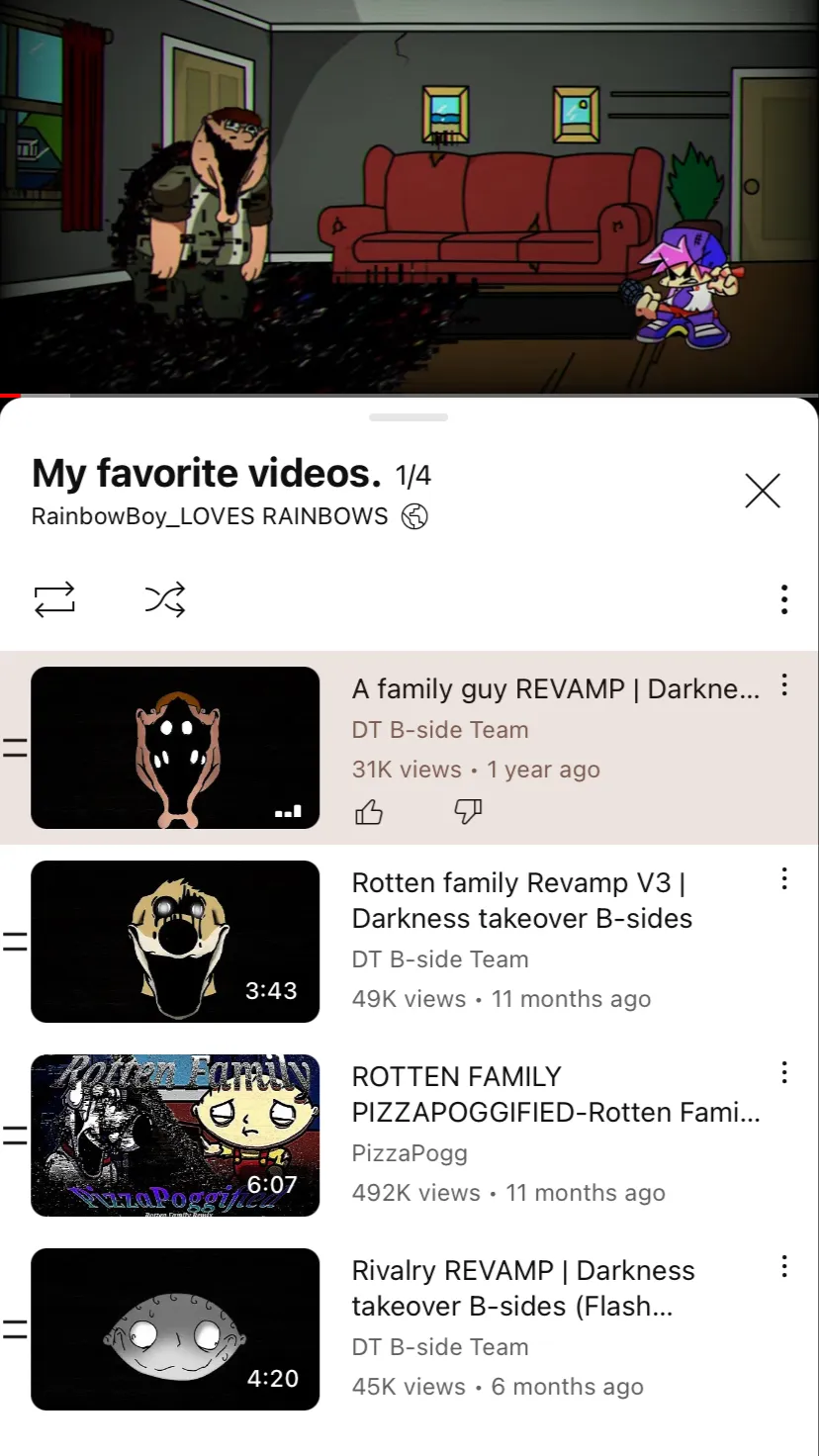Dislike the A family guy REVAMP video
This screenshot has height=1456, width=819.
pyautogui.click(x=467, y=813)
